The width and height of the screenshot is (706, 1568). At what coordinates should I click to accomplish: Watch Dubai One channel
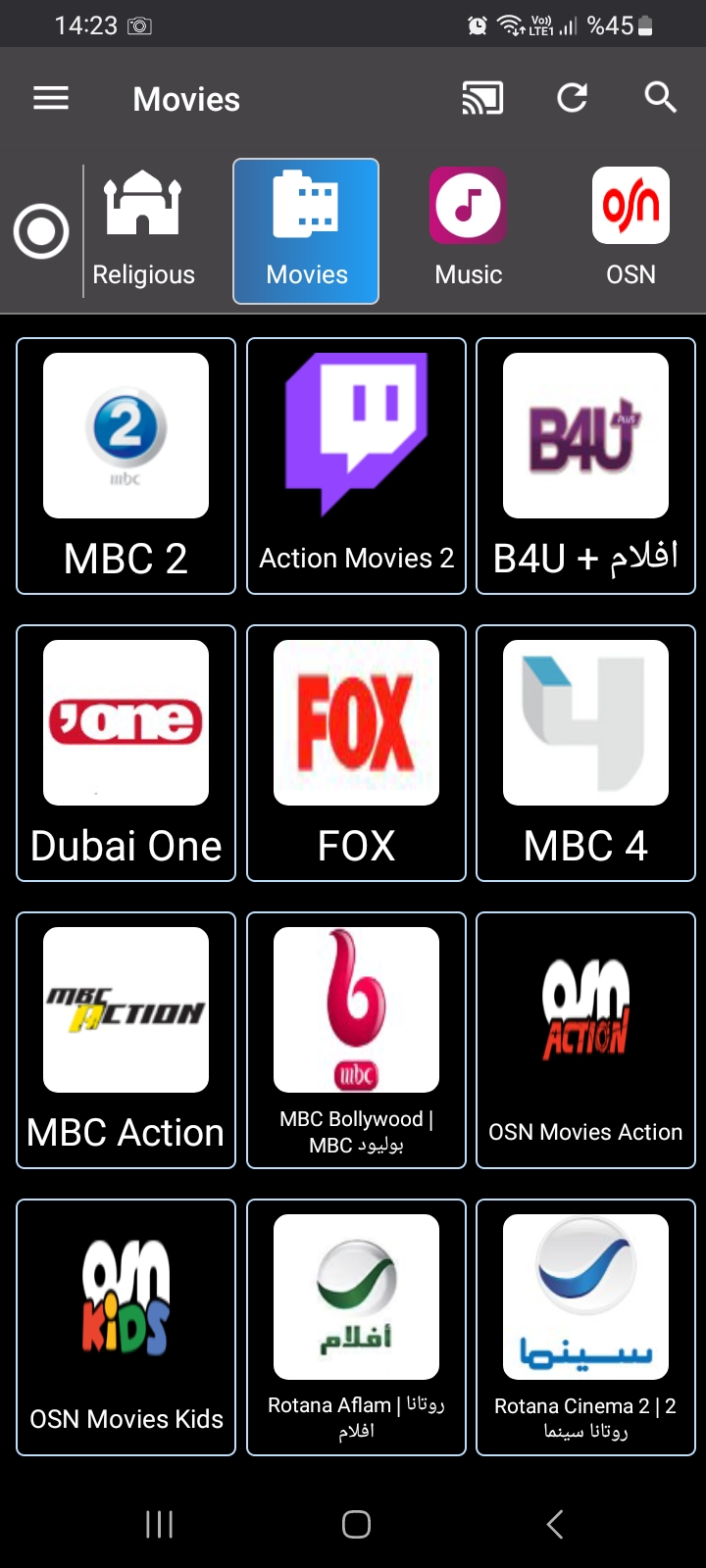(126, 753)
